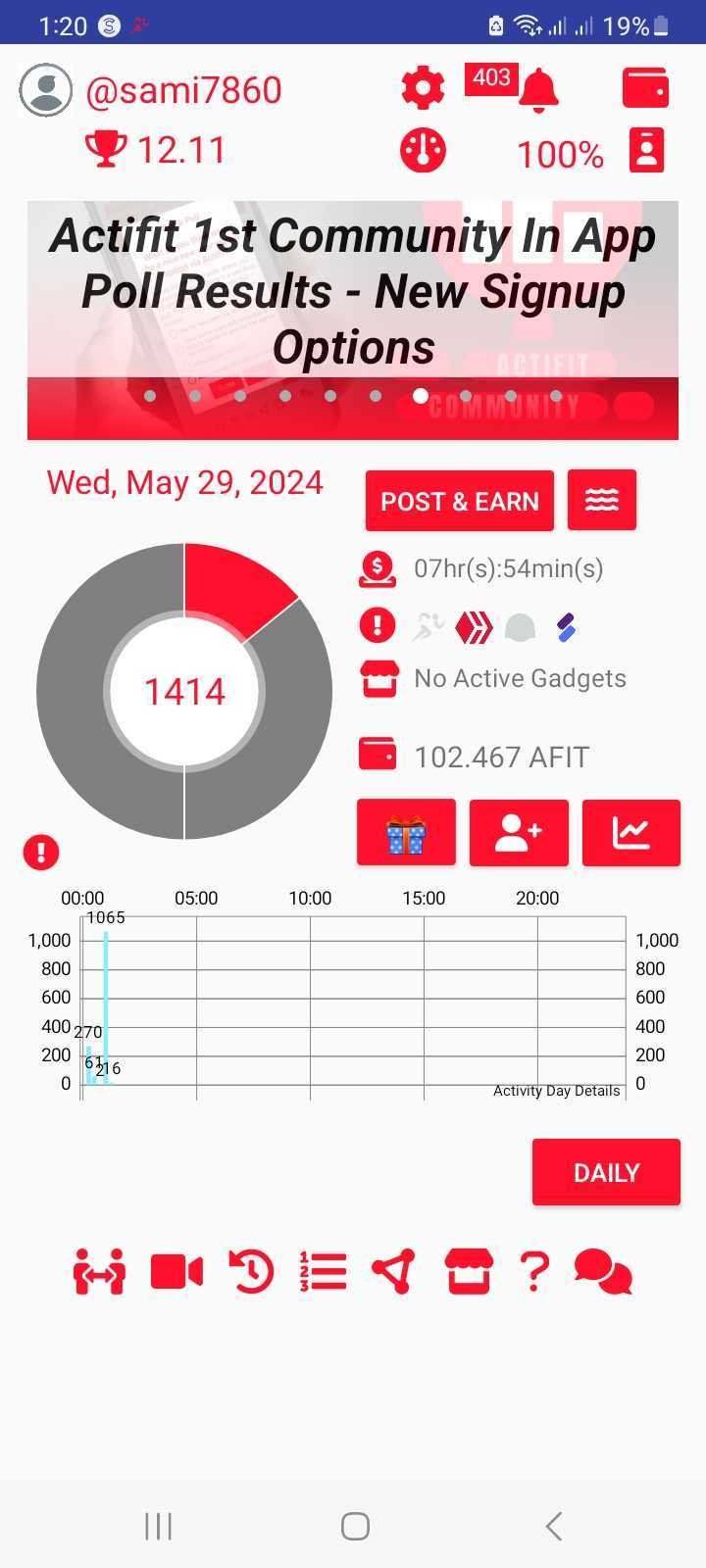Tap the POST & EARN button

click(459, 501)
